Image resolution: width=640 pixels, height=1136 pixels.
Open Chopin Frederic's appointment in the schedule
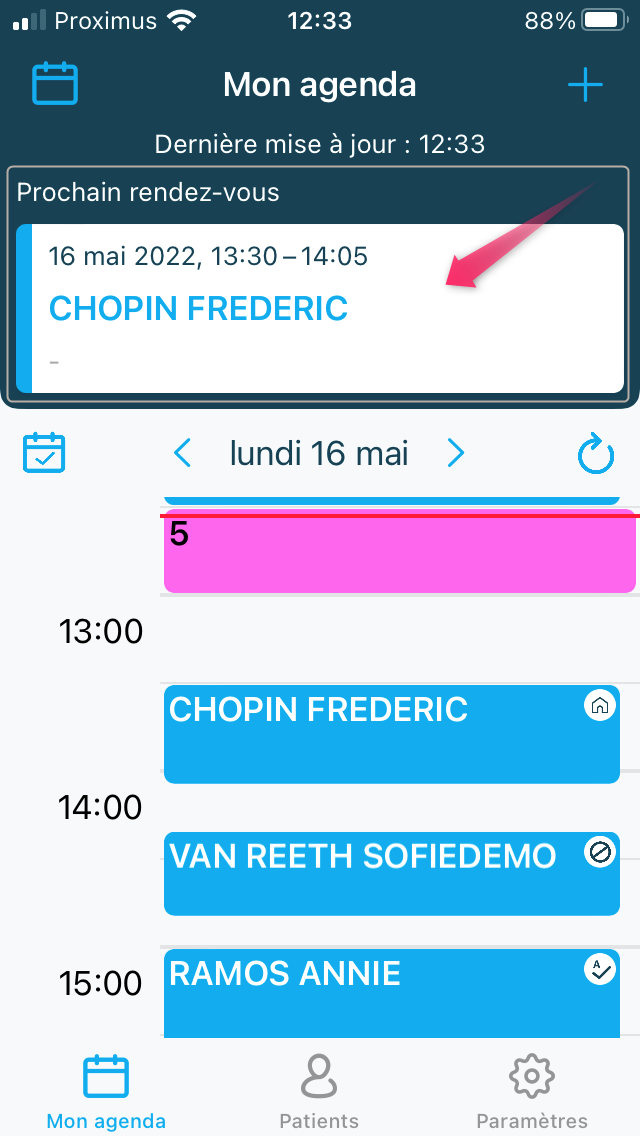pos(390,735)
